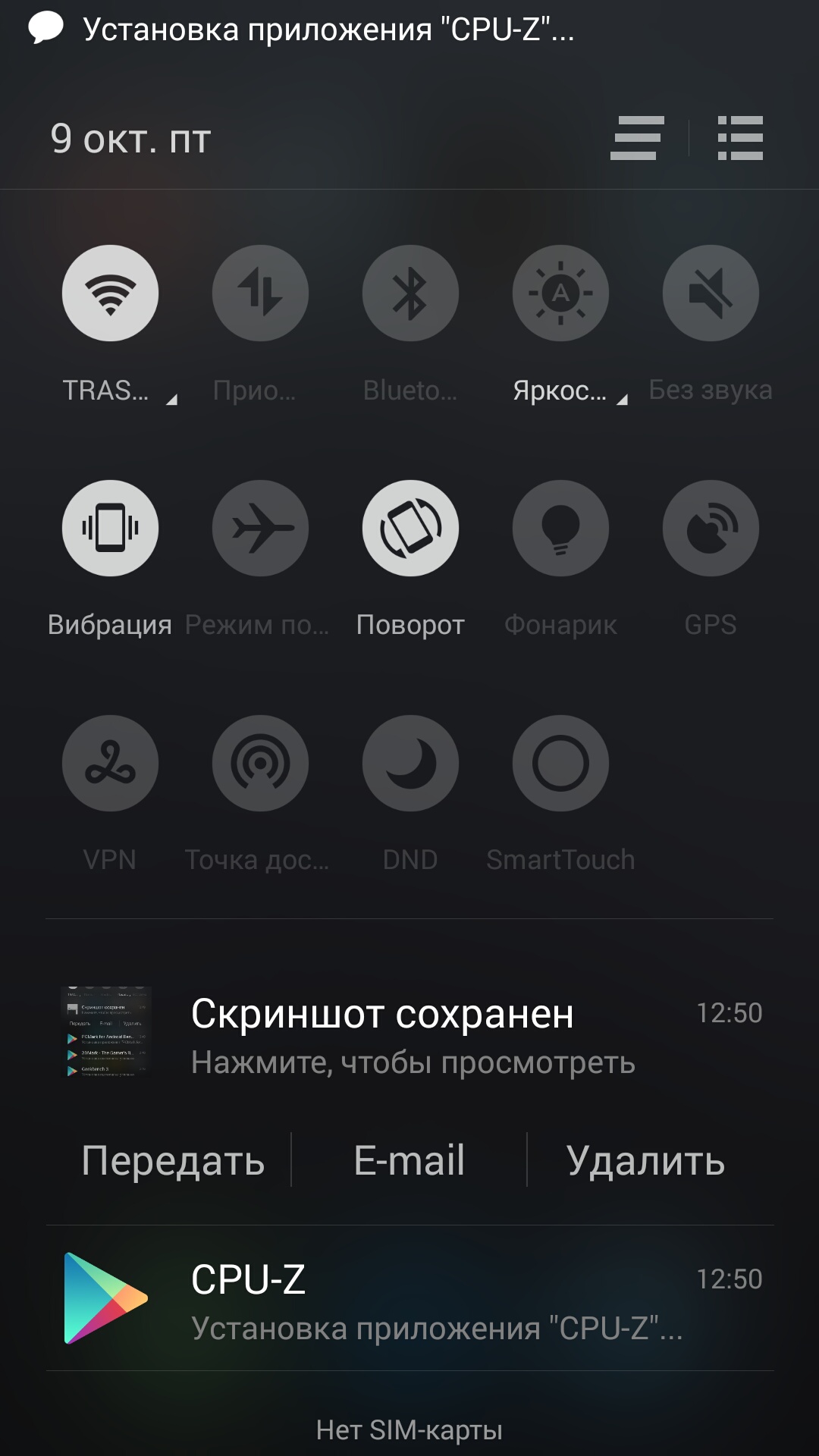Enable airplane mode
This screenshot has width=819, height=1456.
[x=260, y=528]
